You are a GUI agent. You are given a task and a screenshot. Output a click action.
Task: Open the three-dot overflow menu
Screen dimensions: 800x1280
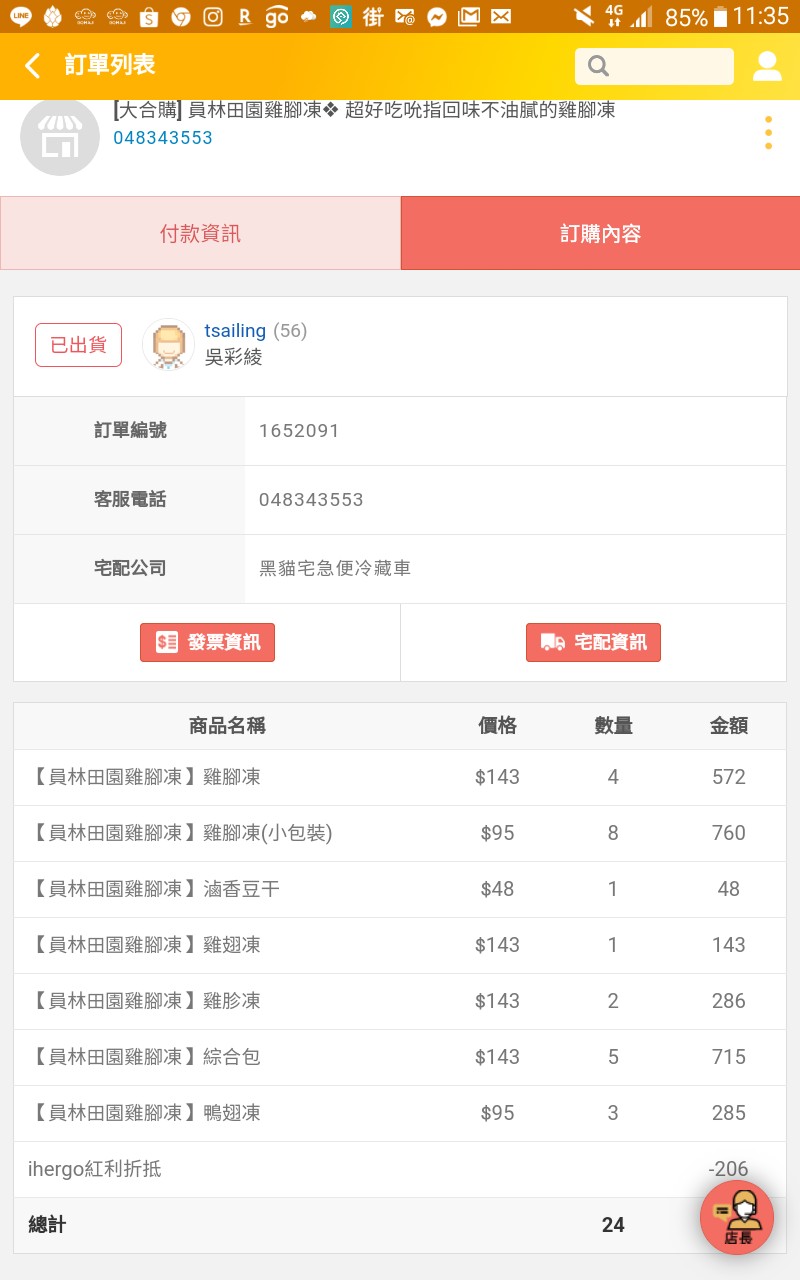pyautogui.click(x=768, y=133)
